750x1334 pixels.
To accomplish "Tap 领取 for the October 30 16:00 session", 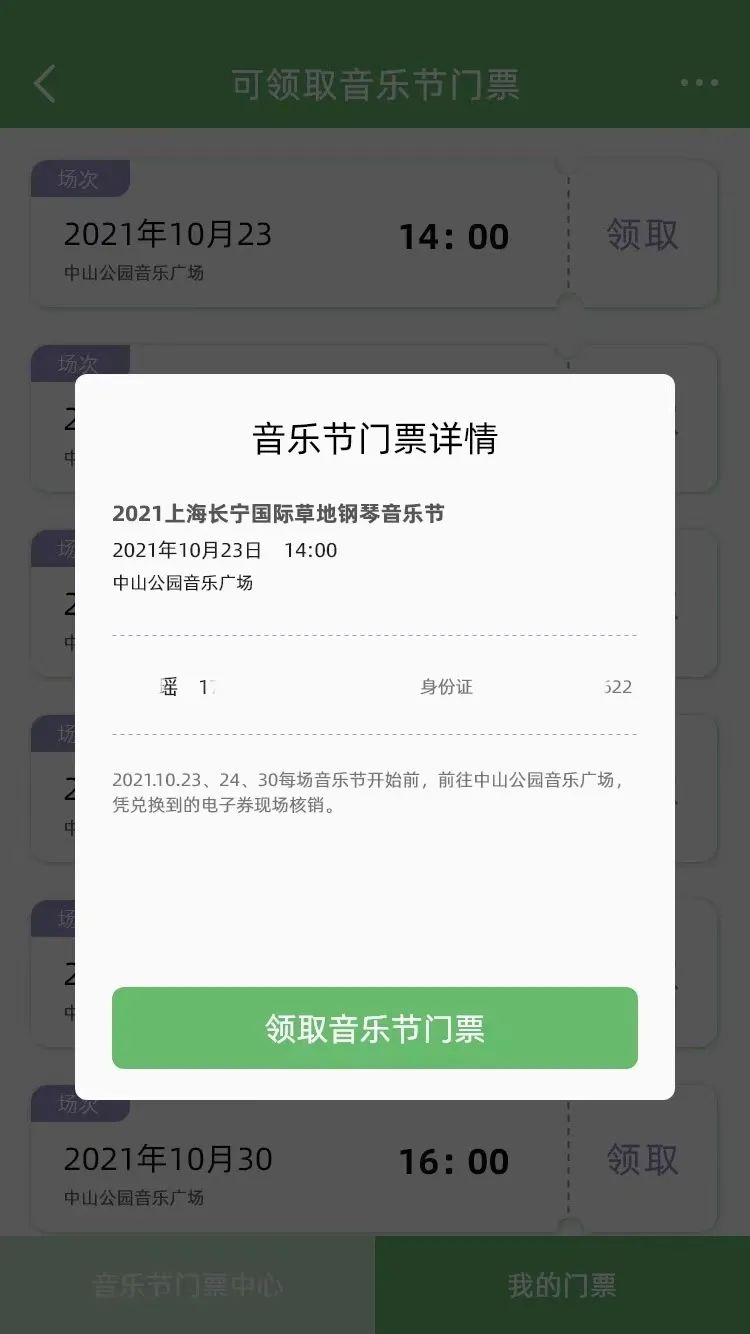I will [642, 1160].
